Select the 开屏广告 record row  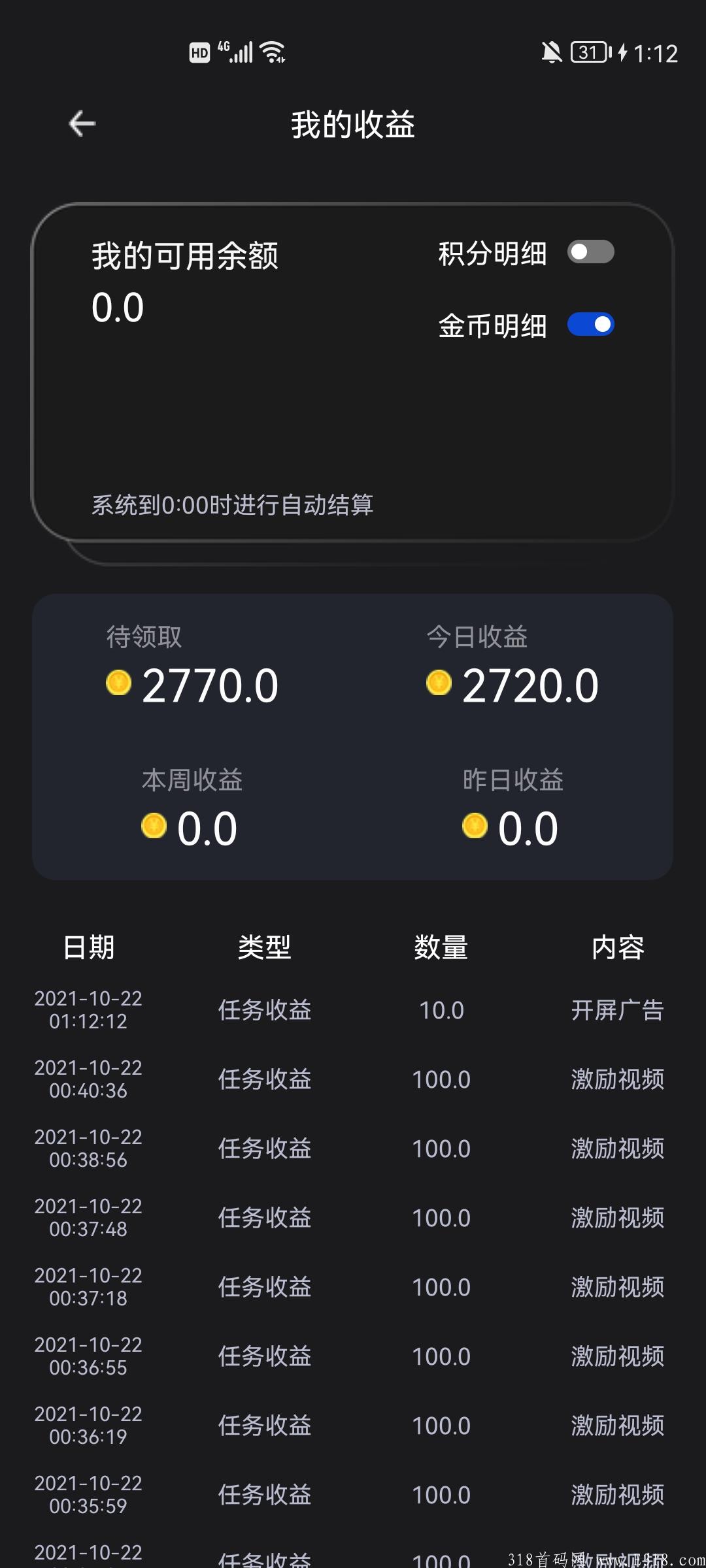(353, 1010)
